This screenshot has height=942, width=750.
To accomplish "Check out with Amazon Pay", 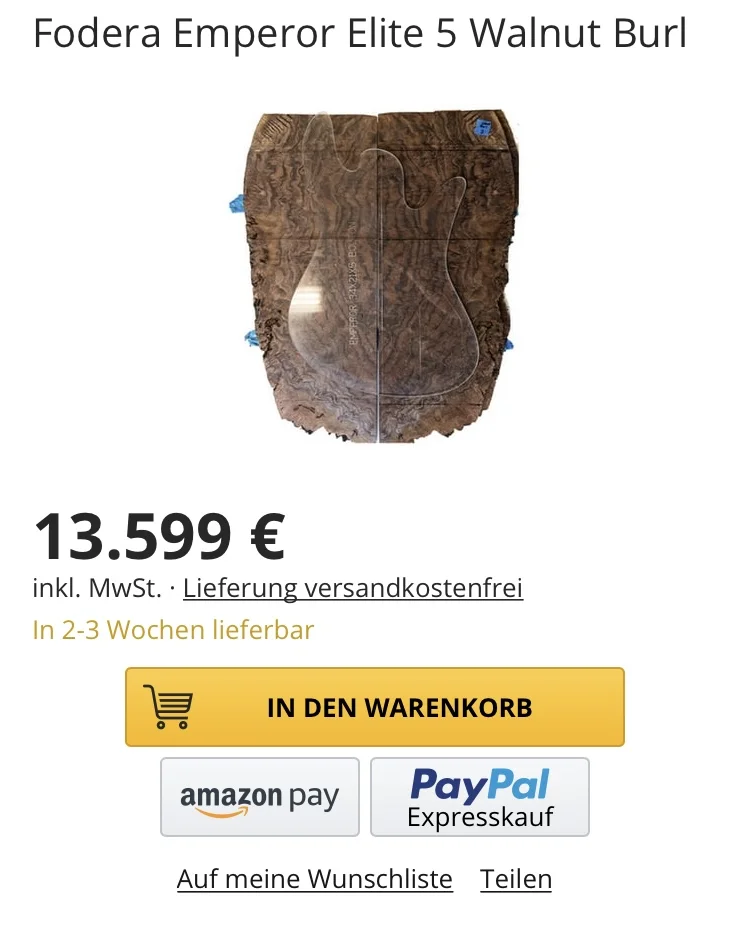I will point(260,797).
